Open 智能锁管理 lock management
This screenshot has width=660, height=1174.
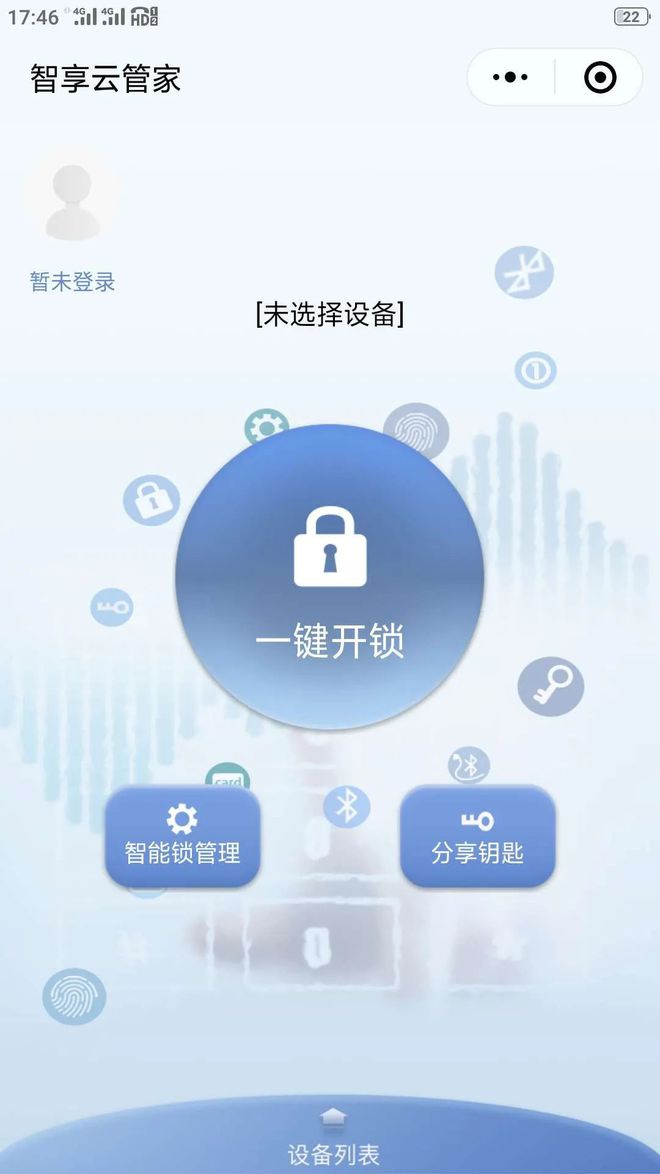click(x=182, y=836)
